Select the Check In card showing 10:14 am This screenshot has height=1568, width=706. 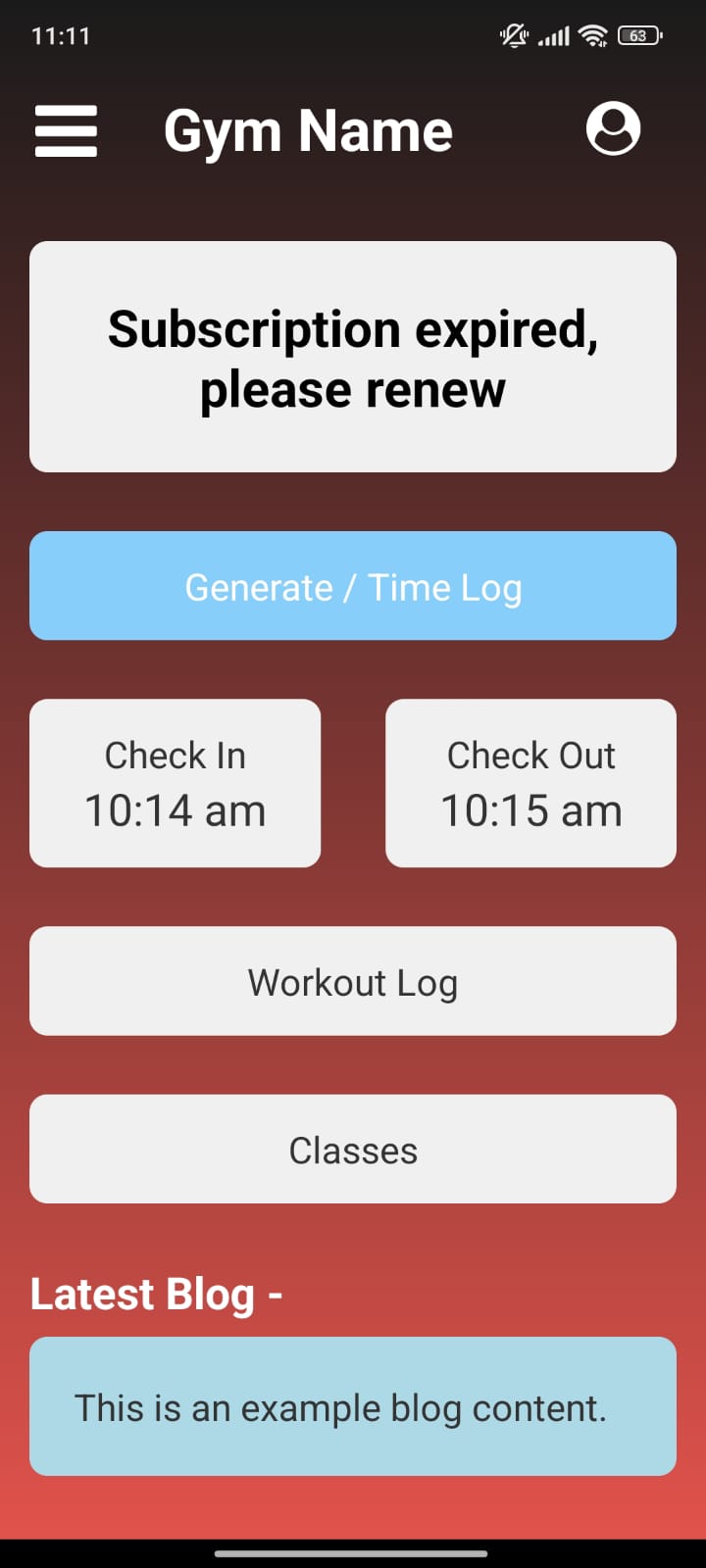point(175,783)
